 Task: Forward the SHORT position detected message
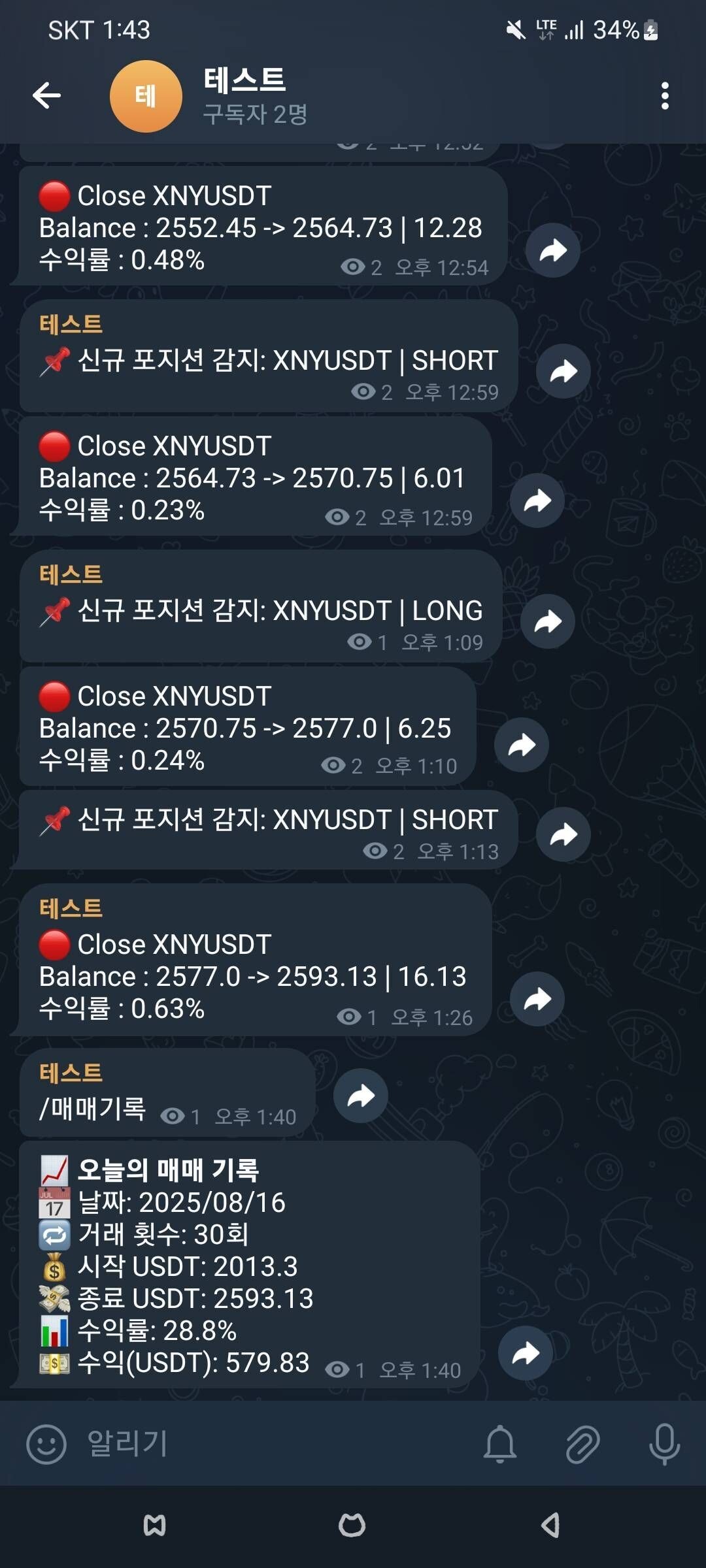(x=561, y=371)
